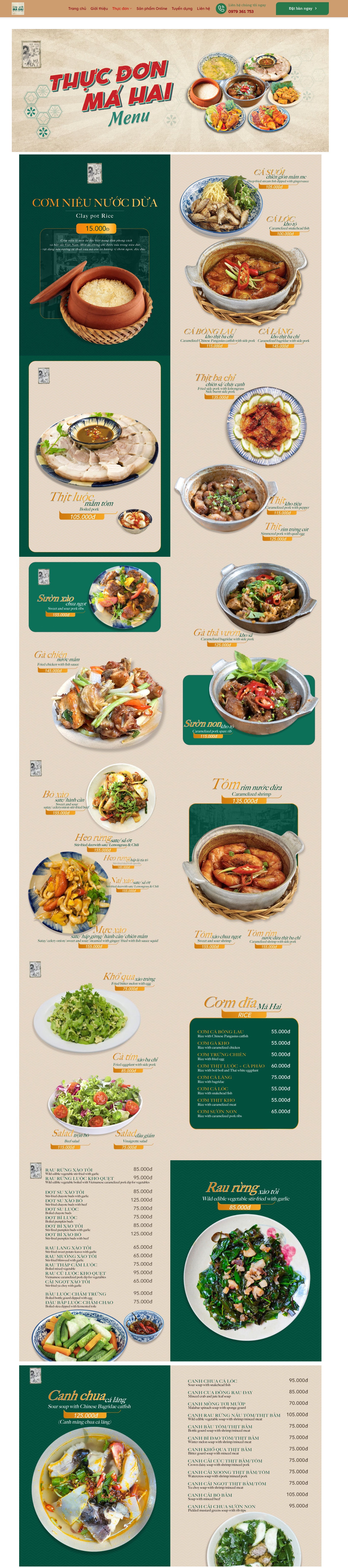Open the Má Hai logo home link
Screen dimensions: 348x1568
(x=18, y=9)
